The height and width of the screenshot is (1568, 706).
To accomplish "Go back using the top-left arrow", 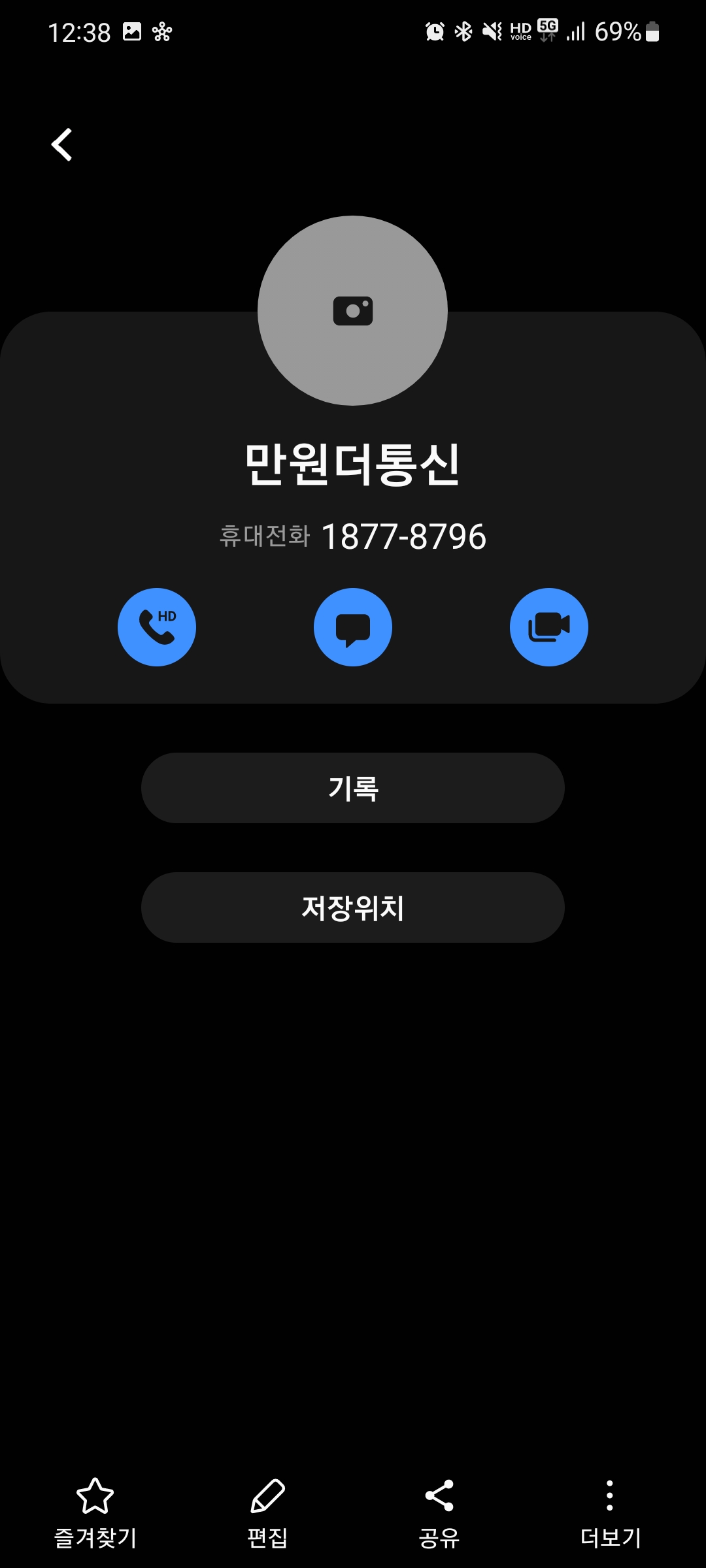I will click(x=62, y=144).
